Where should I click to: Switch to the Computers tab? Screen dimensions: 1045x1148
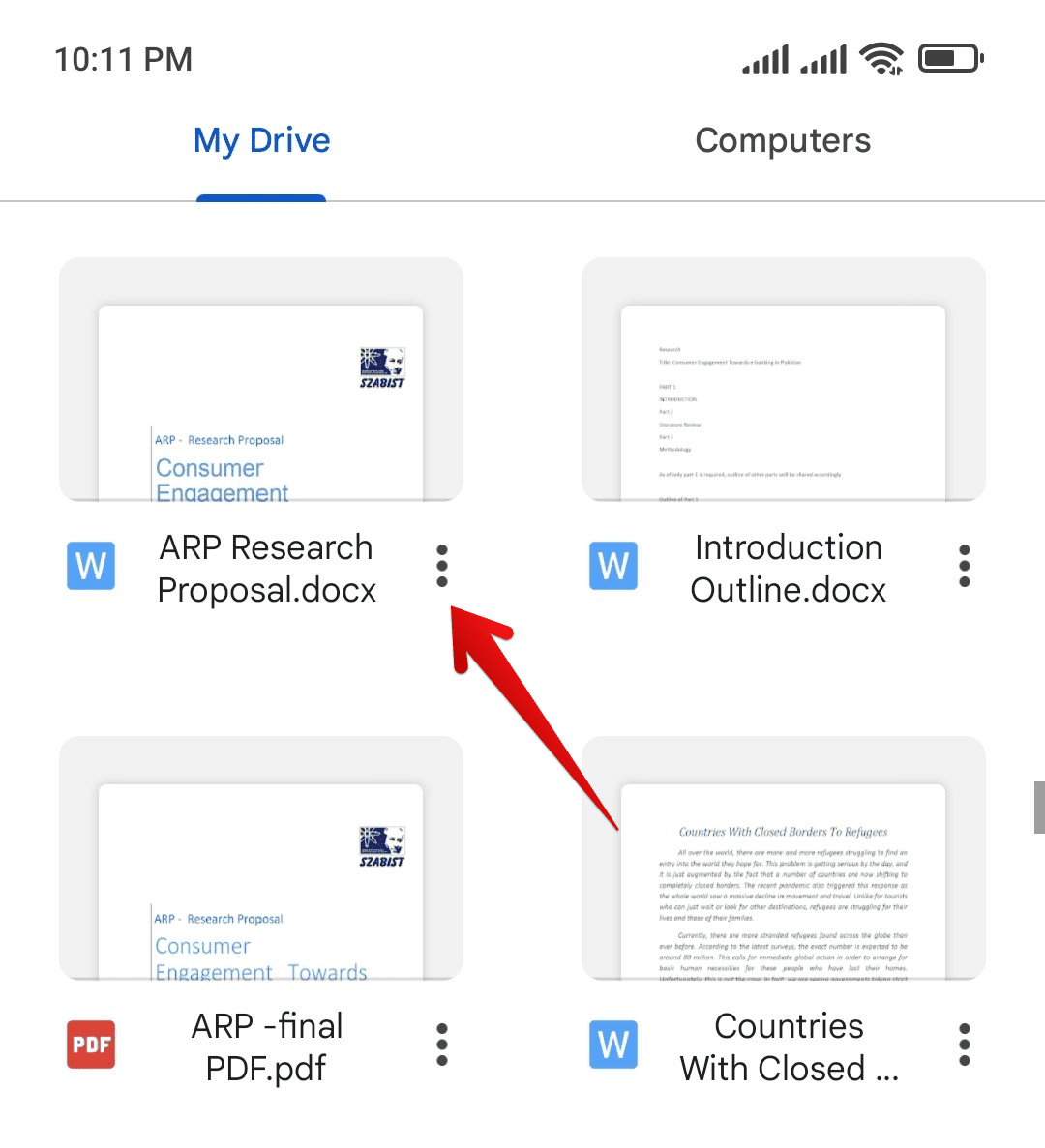coord(783,141)
